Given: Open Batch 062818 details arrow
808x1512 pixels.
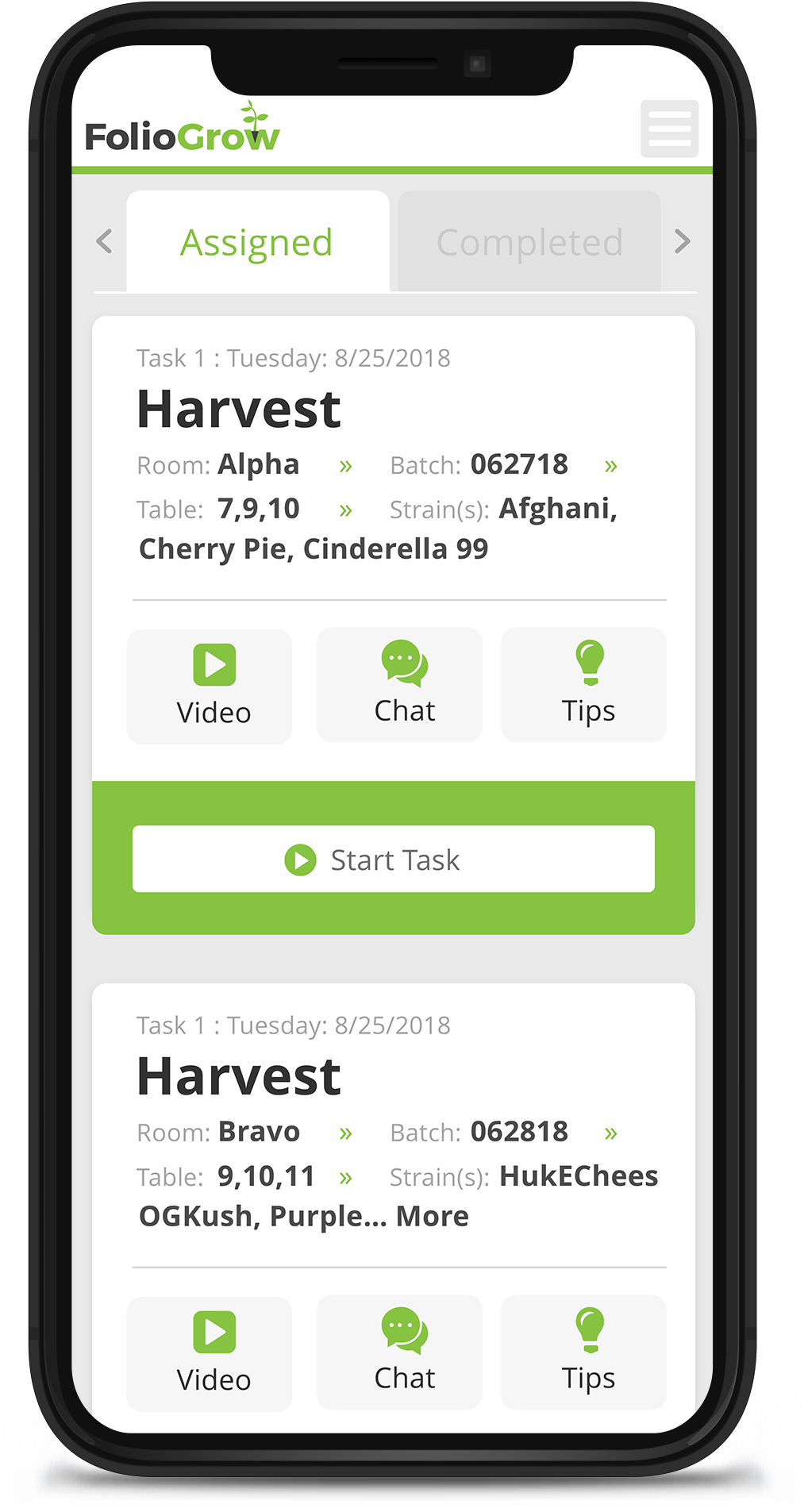Looking at the screenshot, I should click(x=610, y=1133).
